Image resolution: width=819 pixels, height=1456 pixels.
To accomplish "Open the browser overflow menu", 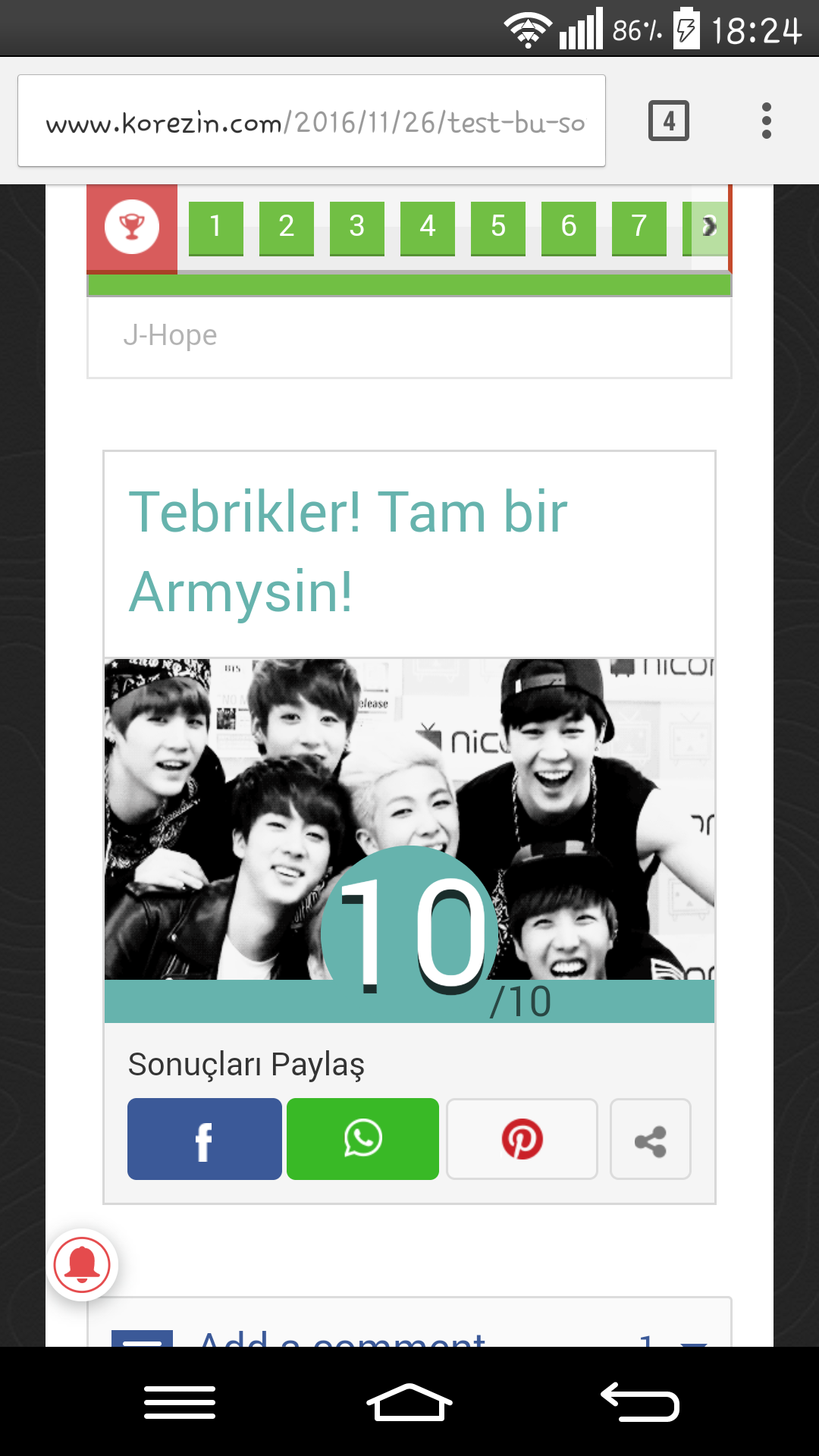I will (x=766, y=121).
